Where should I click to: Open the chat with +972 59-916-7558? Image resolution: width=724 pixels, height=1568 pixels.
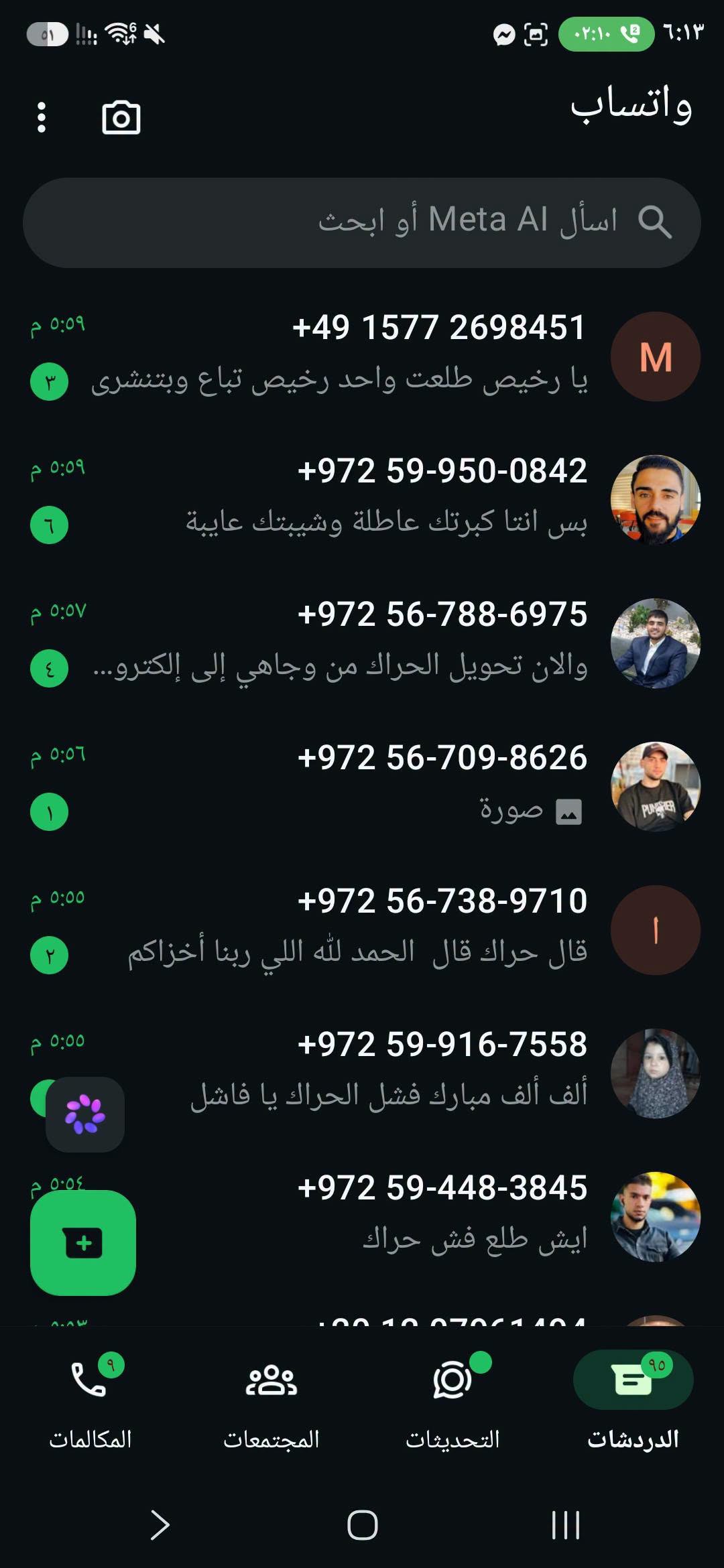pos(362,1073)
